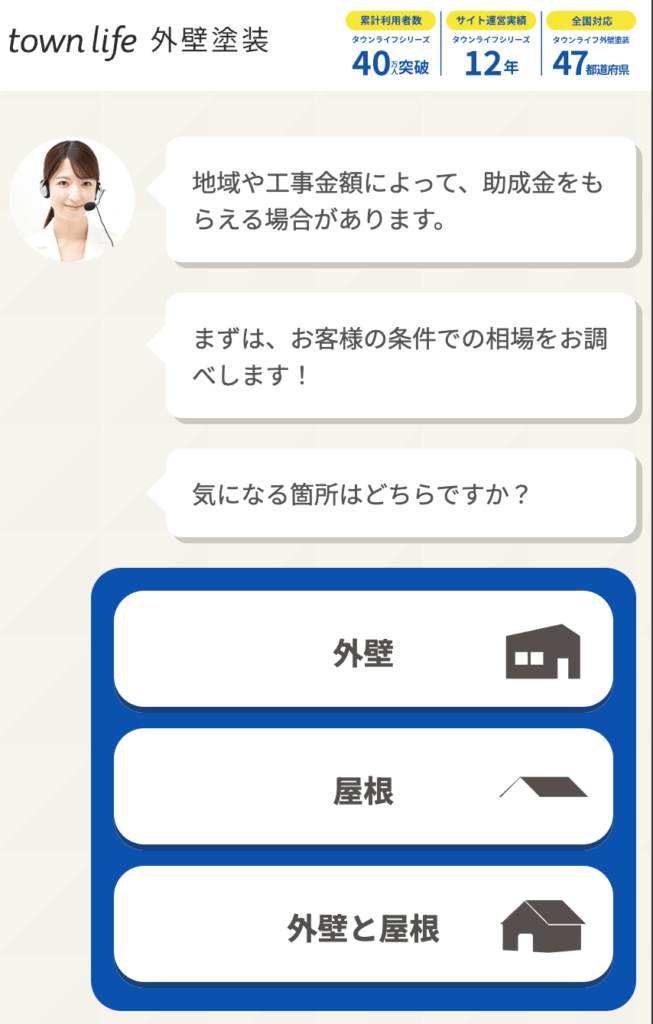The width and height of the screenshot is (653, 1024).
Task: Choose 屋根 as the area of concern
Action: 363,788
